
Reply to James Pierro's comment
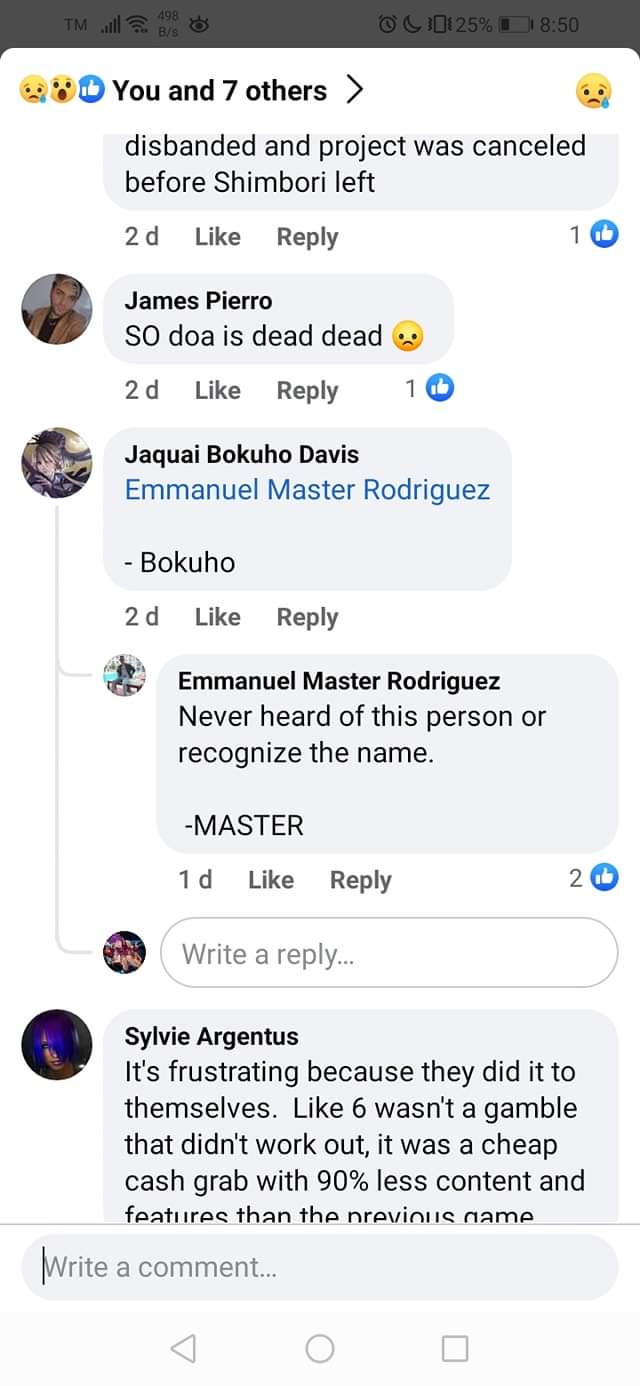tap(307, 390)
